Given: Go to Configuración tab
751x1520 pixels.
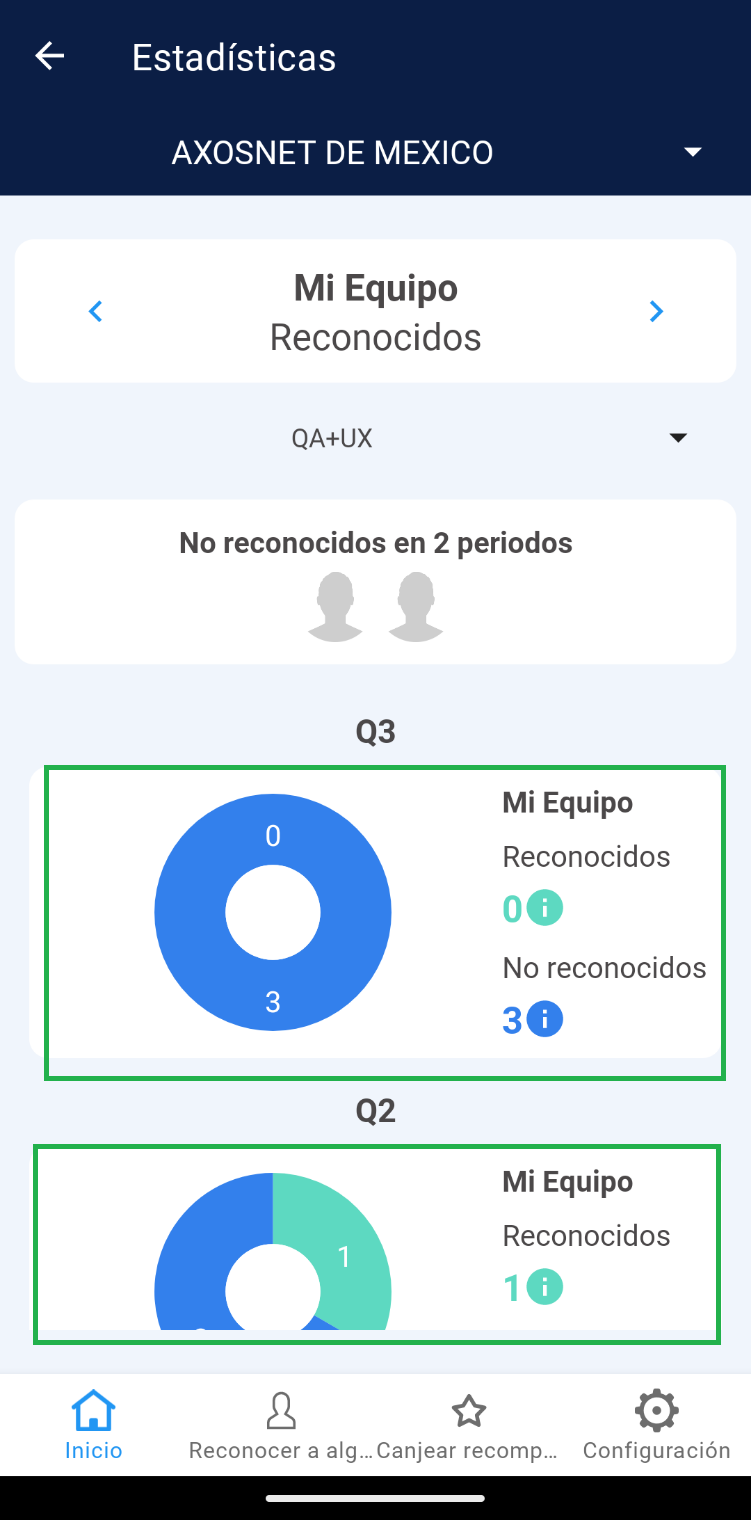Looking at the screenshot, I should pos(656,1425).
